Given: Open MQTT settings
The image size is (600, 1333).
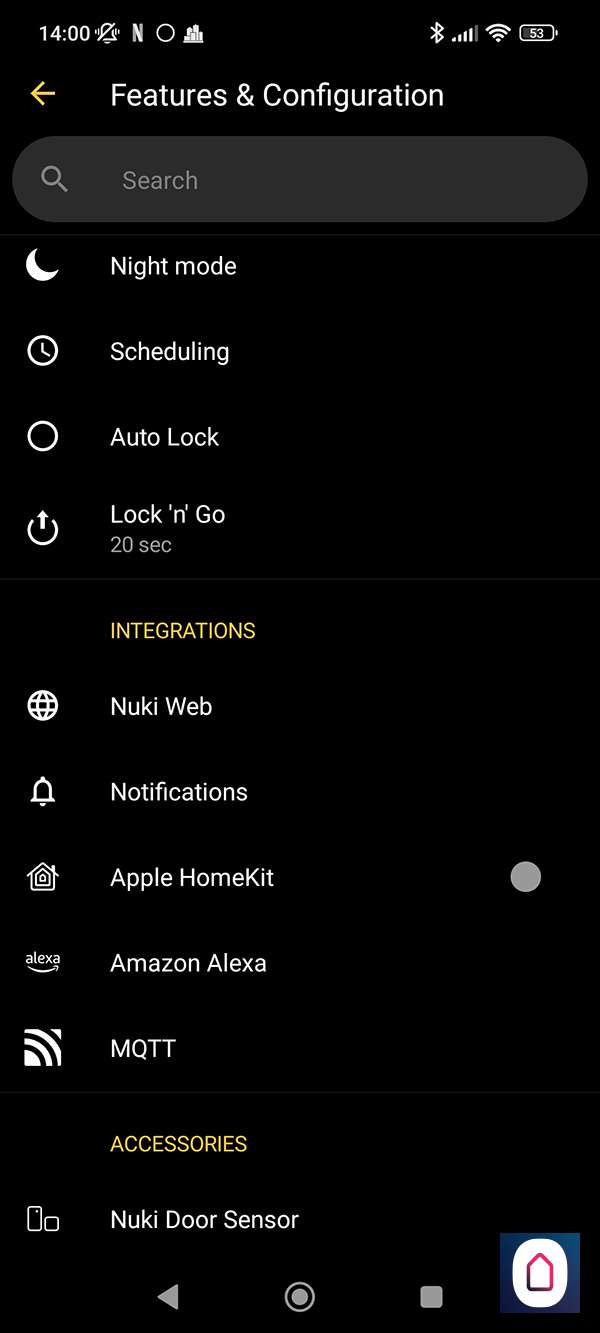Looking at the screenshot, I should pos(143,1049).
